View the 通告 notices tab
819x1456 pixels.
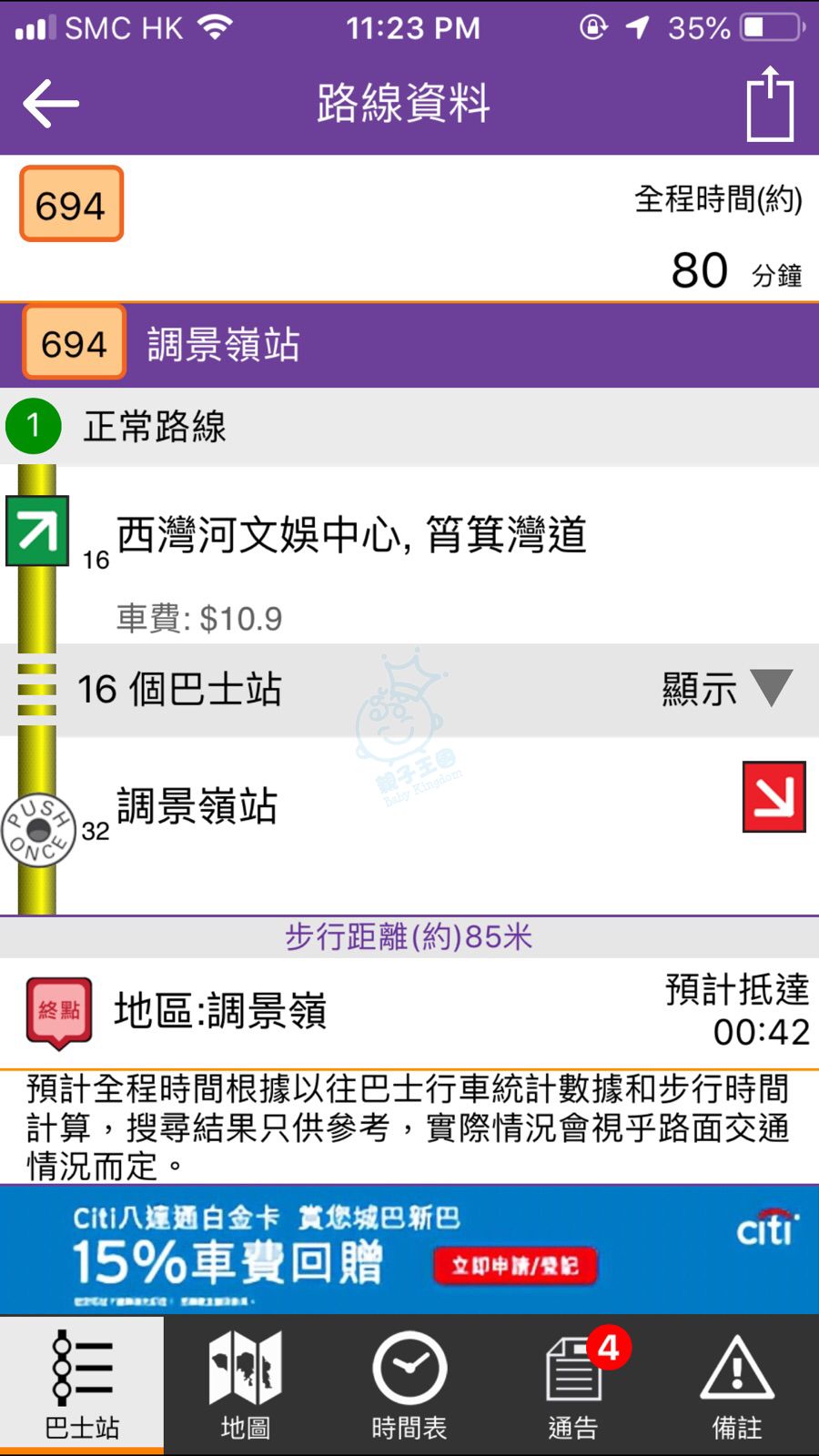[573, 1385]
